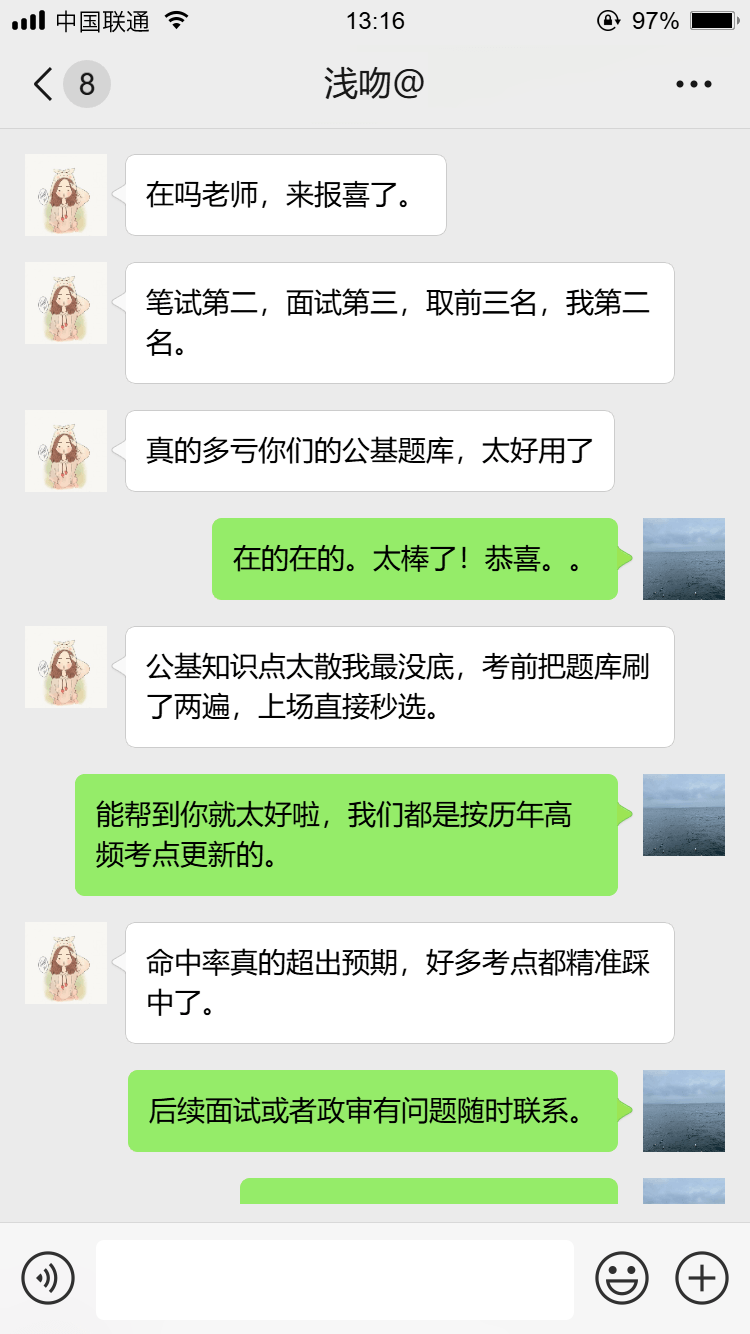The width and height of the screenshot is (750, 1334).
Task: Open the plus attachments menu
Action: point(702,1278)
